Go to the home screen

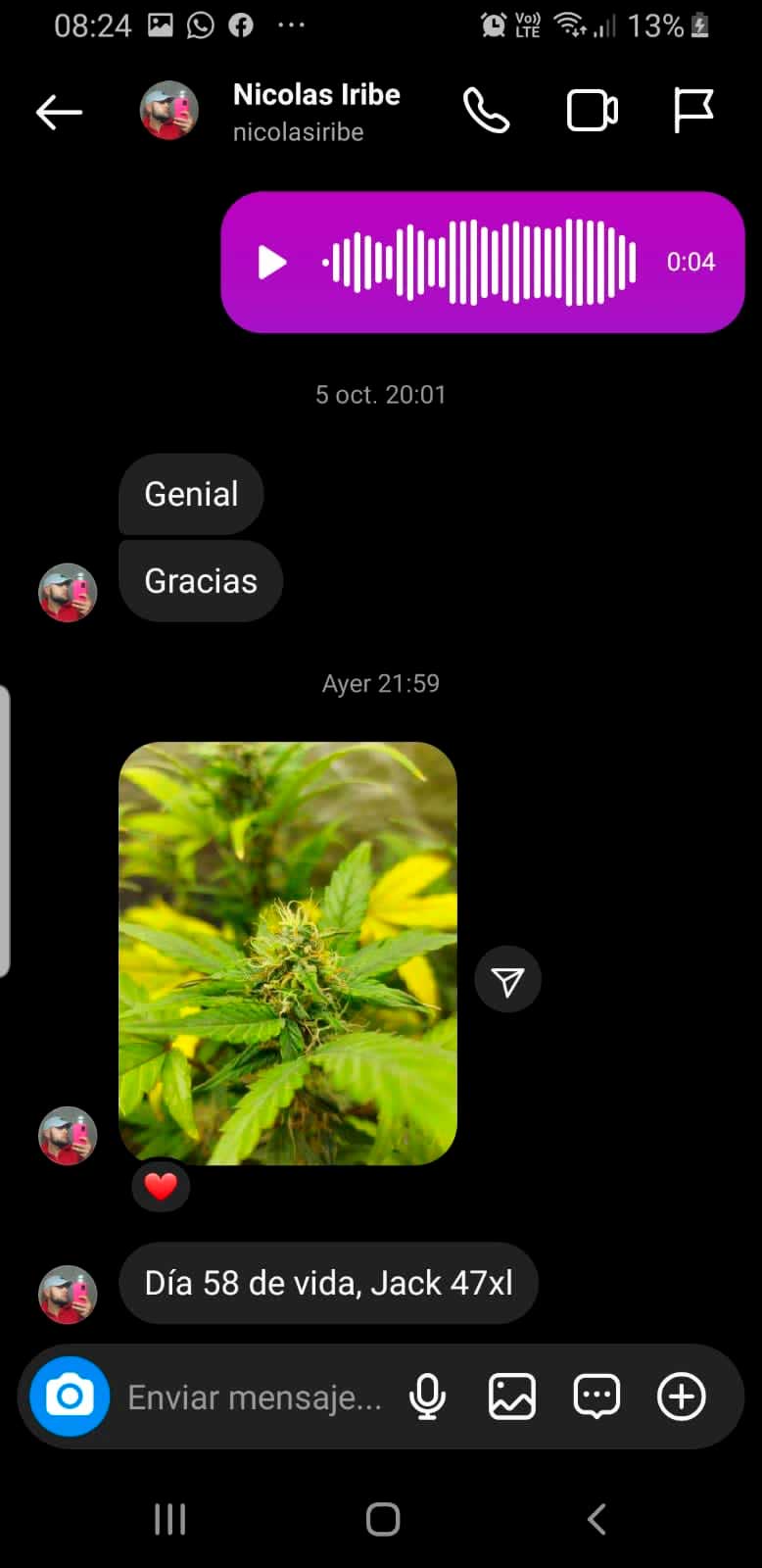point(382,1519)
